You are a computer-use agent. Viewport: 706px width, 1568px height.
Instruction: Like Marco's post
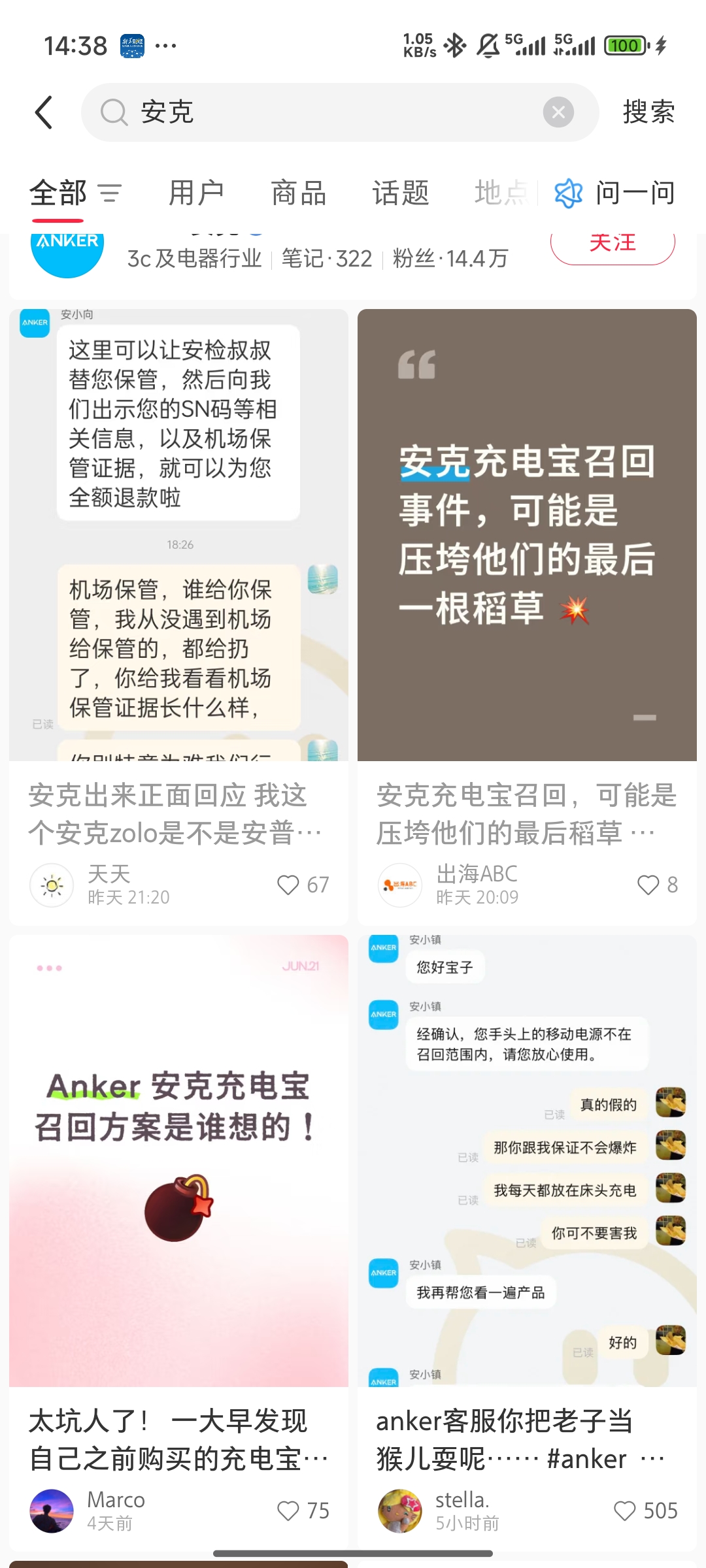coord(288,1511)
